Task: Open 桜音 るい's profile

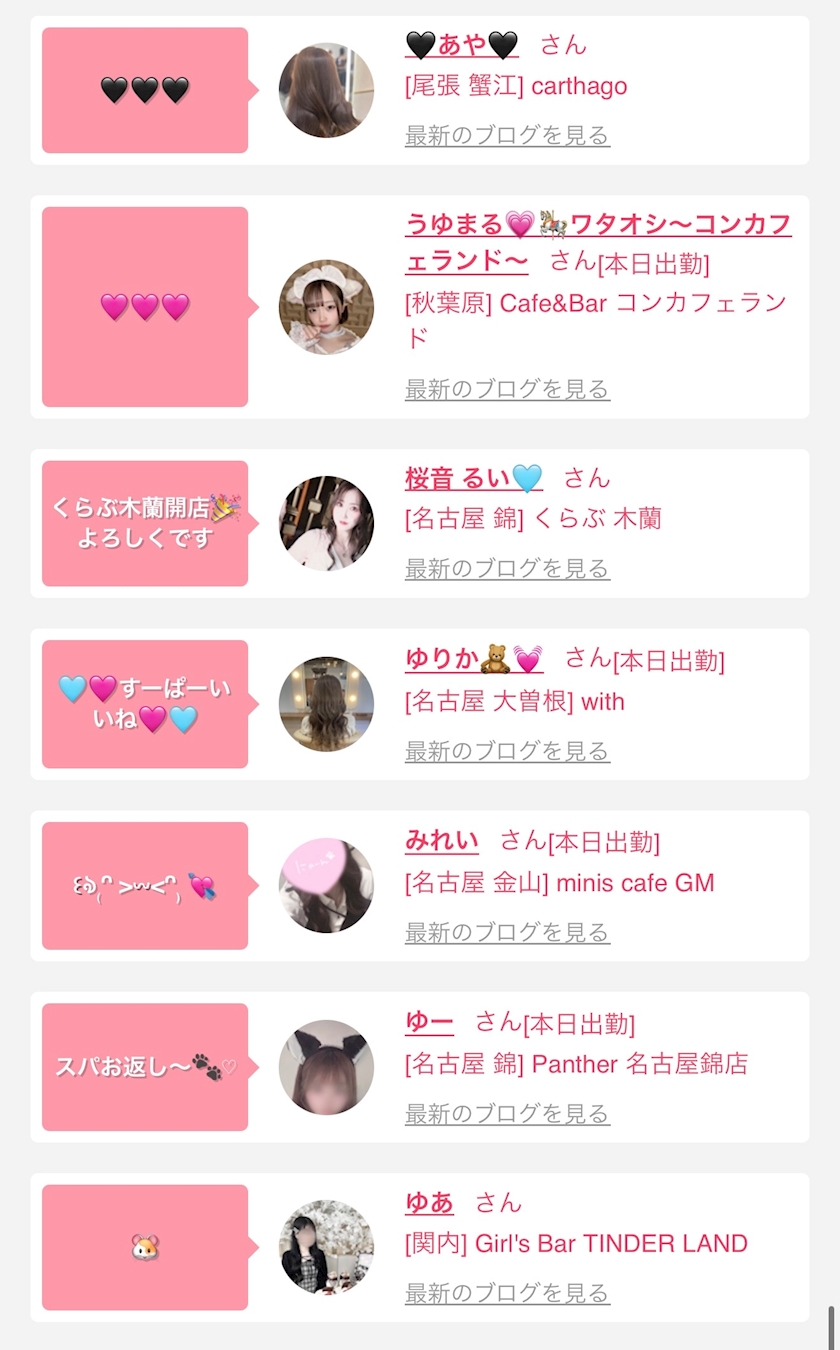Action: (473, 478)
